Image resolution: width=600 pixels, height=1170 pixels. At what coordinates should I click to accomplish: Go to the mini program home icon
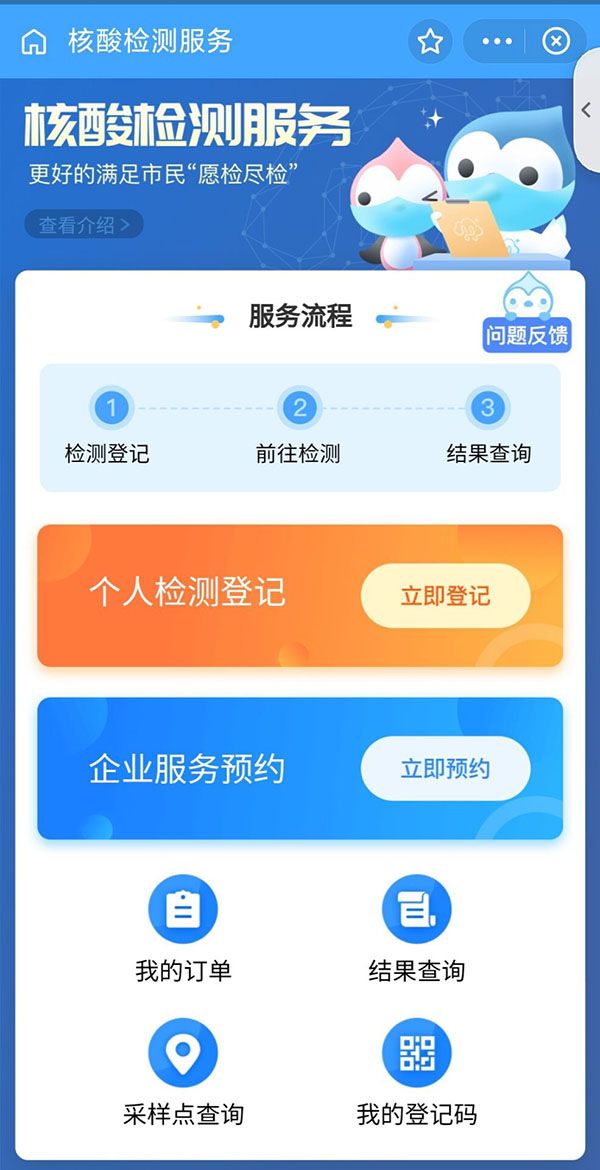point(34,42)
